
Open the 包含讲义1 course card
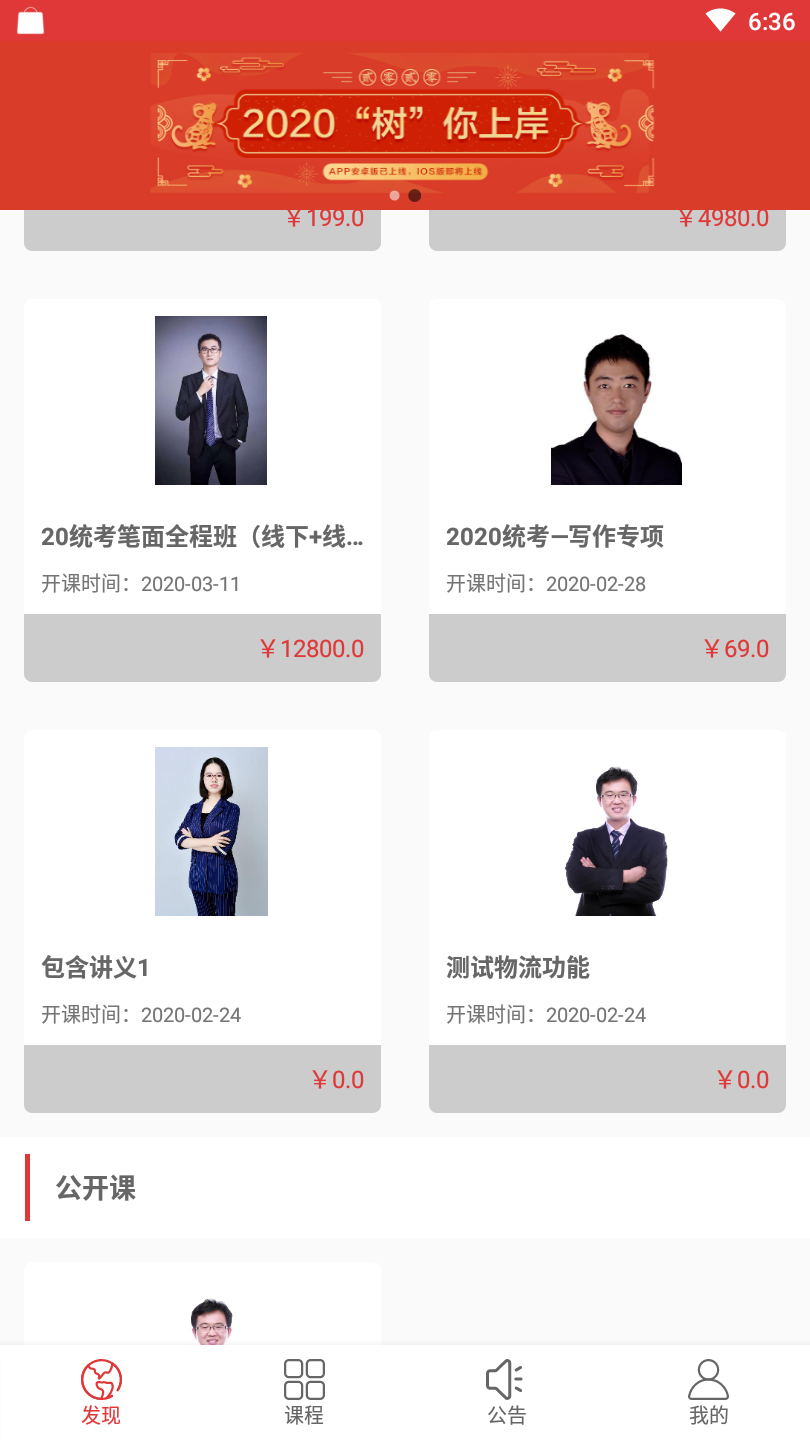[202, 920]
